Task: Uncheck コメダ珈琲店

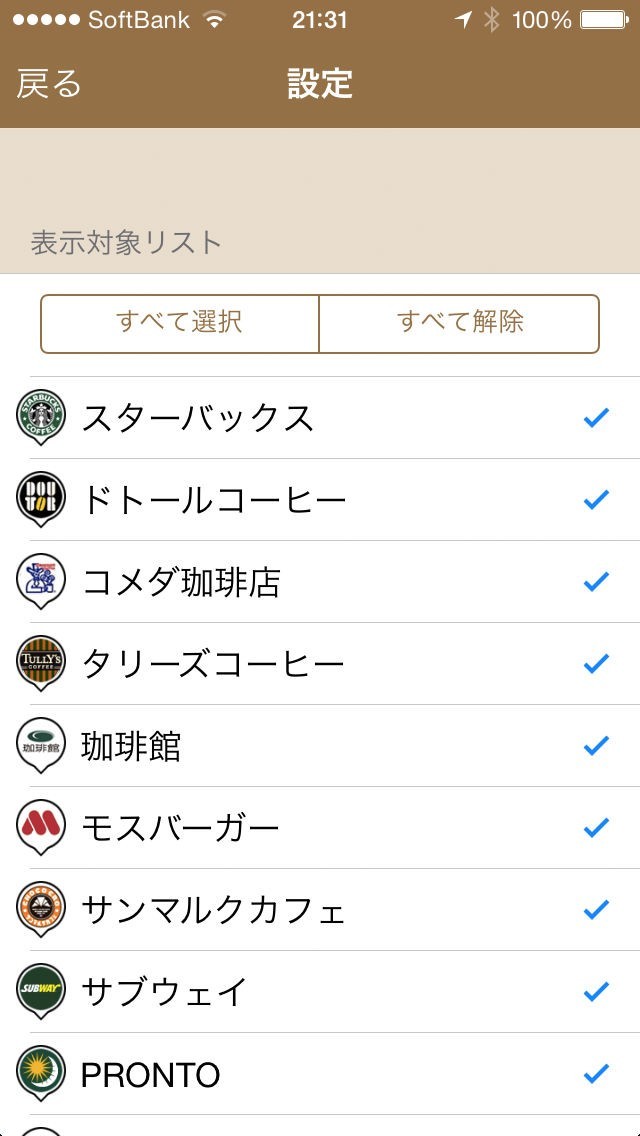Action: point(320,582)
